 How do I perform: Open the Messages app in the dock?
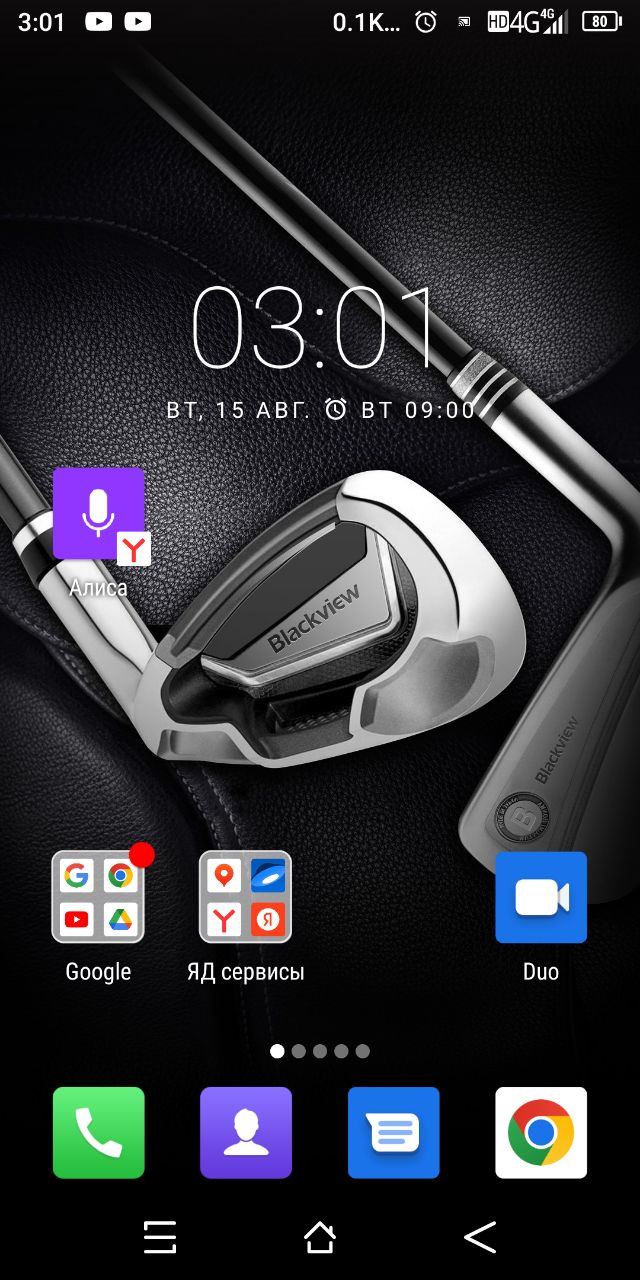coord(394,1133)
